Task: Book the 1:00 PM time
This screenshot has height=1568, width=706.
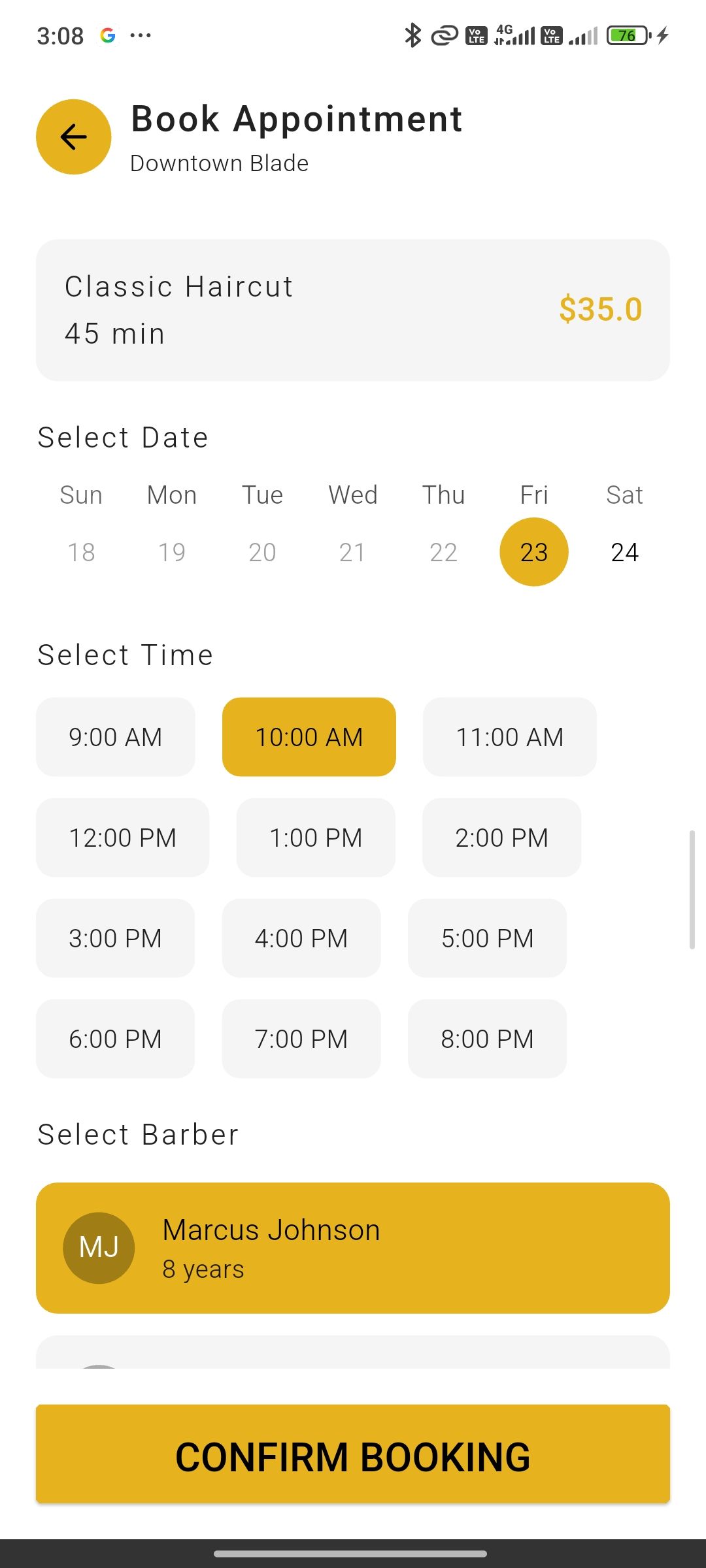Action: coord(316,838)
